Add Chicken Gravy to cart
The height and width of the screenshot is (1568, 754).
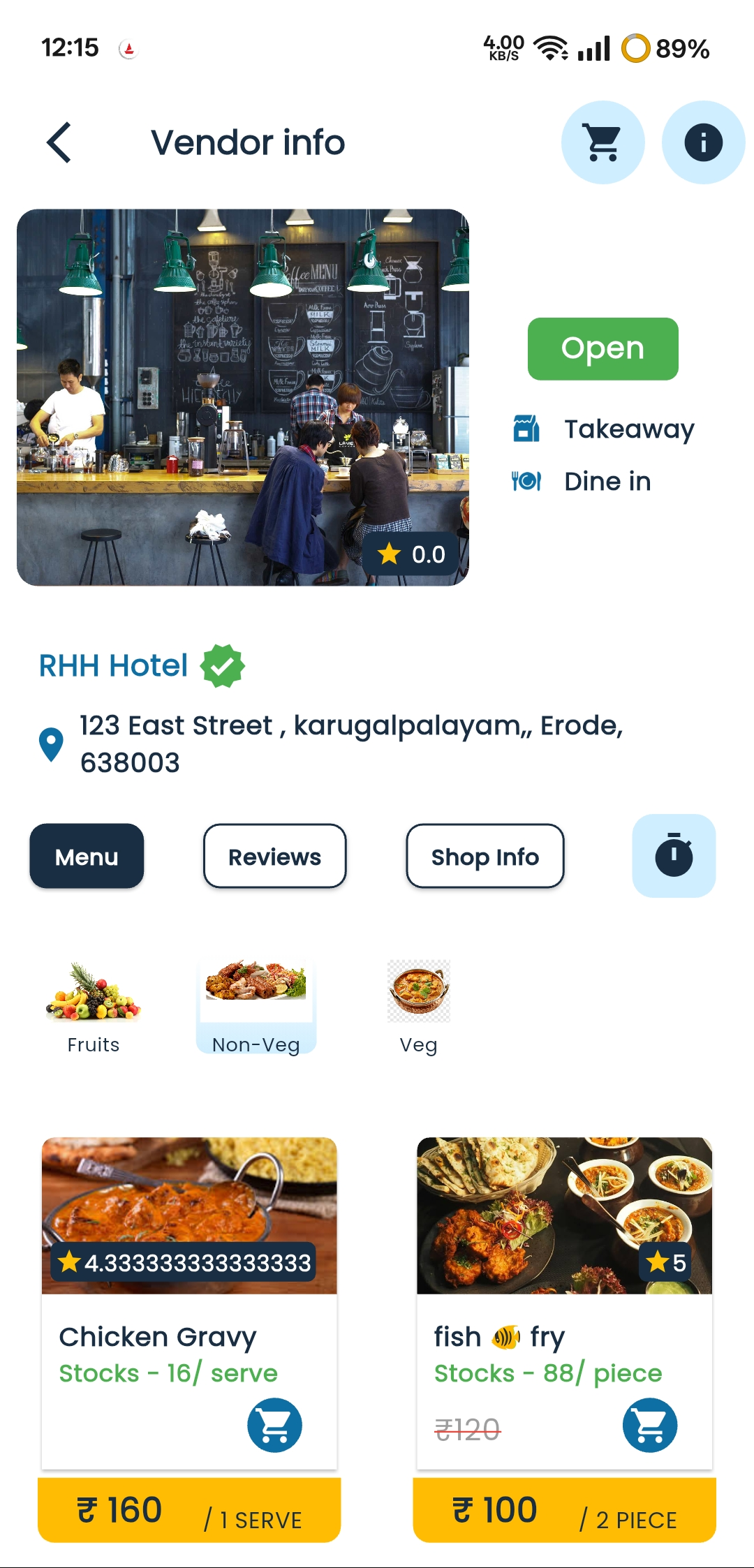(x=274, y=1425)
